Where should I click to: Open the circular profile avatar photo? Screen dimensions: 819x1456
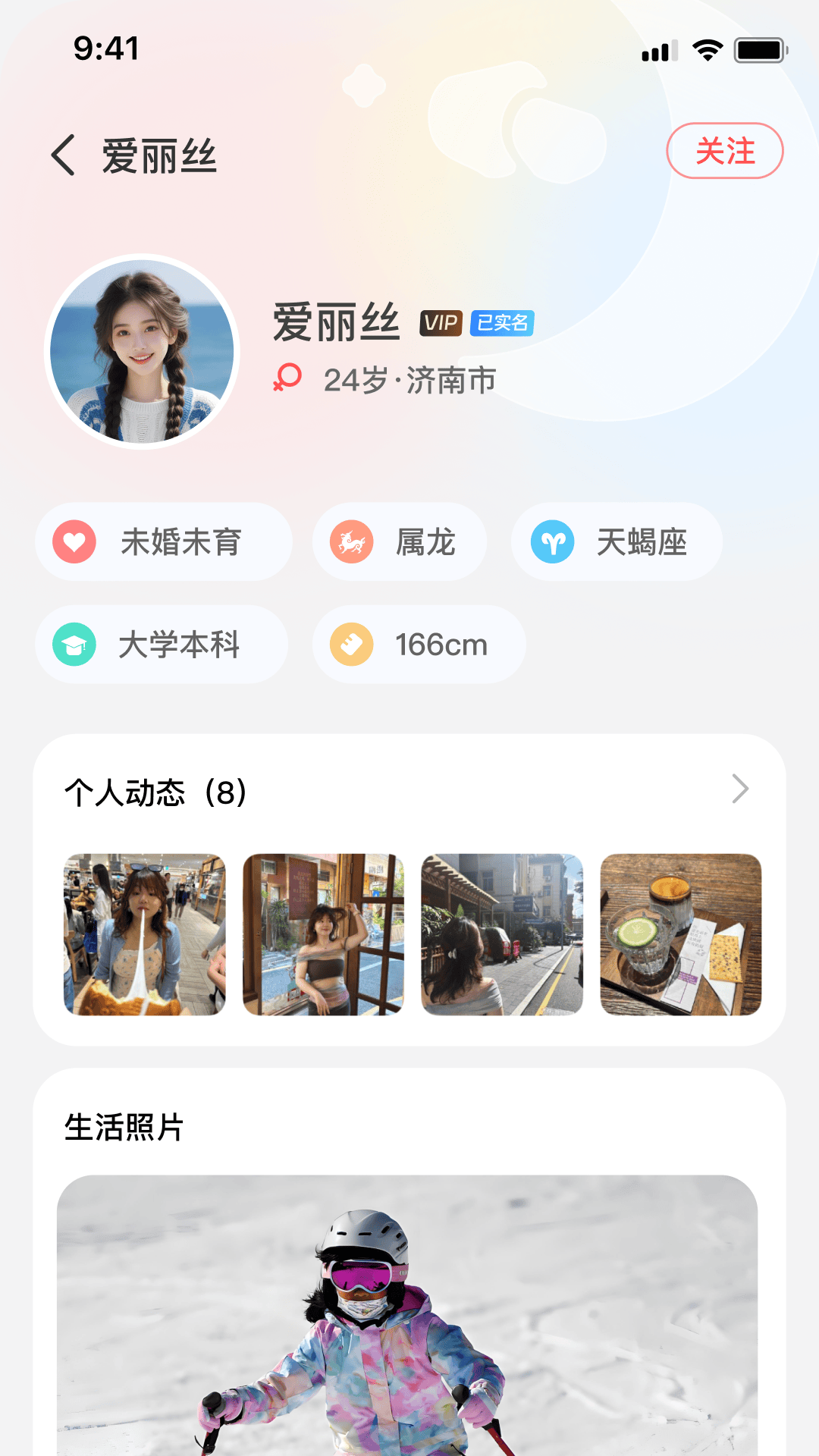(x=145, y=350)
